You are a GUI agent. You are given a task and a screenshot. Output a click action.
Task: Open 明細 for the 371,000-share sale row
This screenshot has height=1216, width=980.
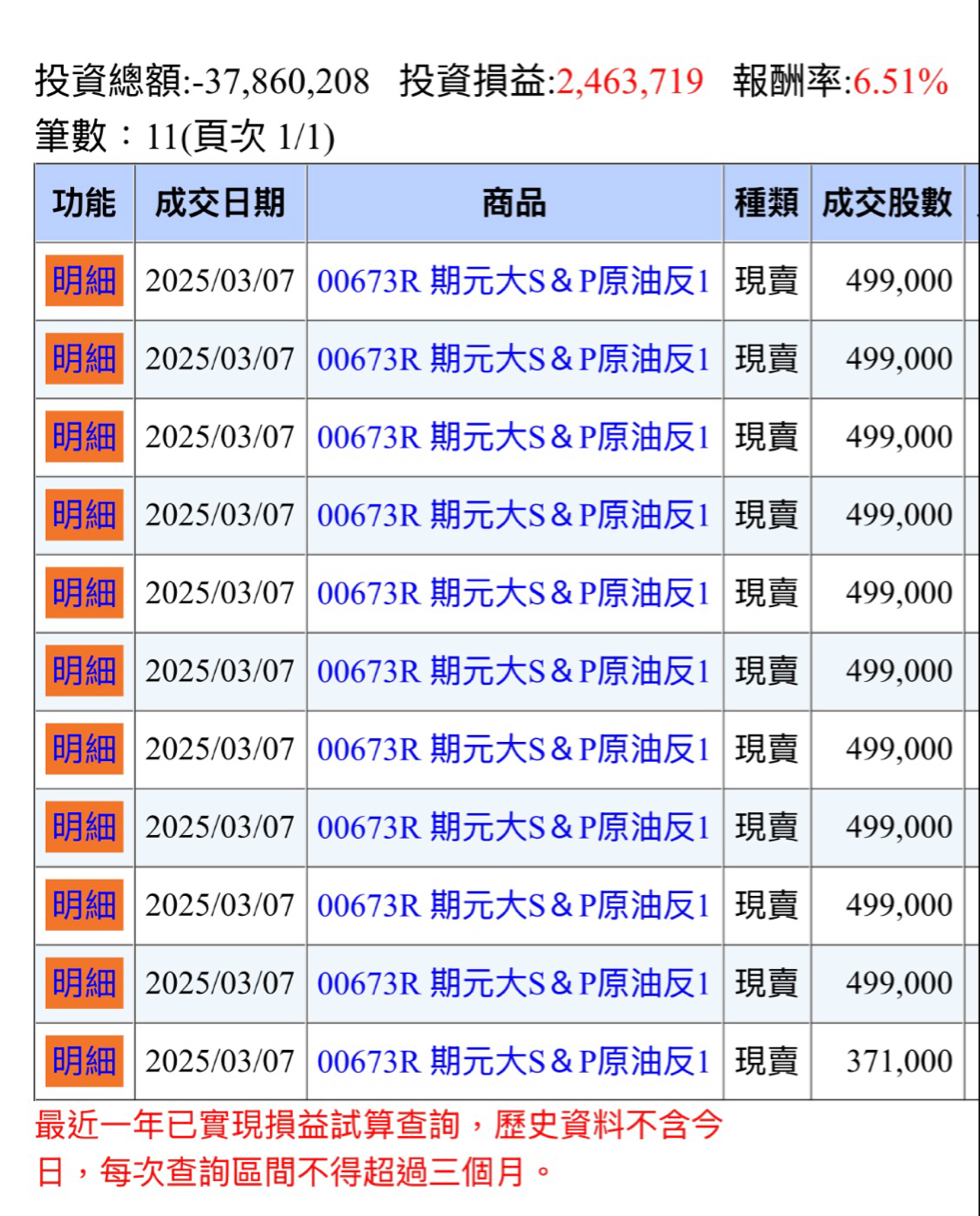coord(84,1061)
